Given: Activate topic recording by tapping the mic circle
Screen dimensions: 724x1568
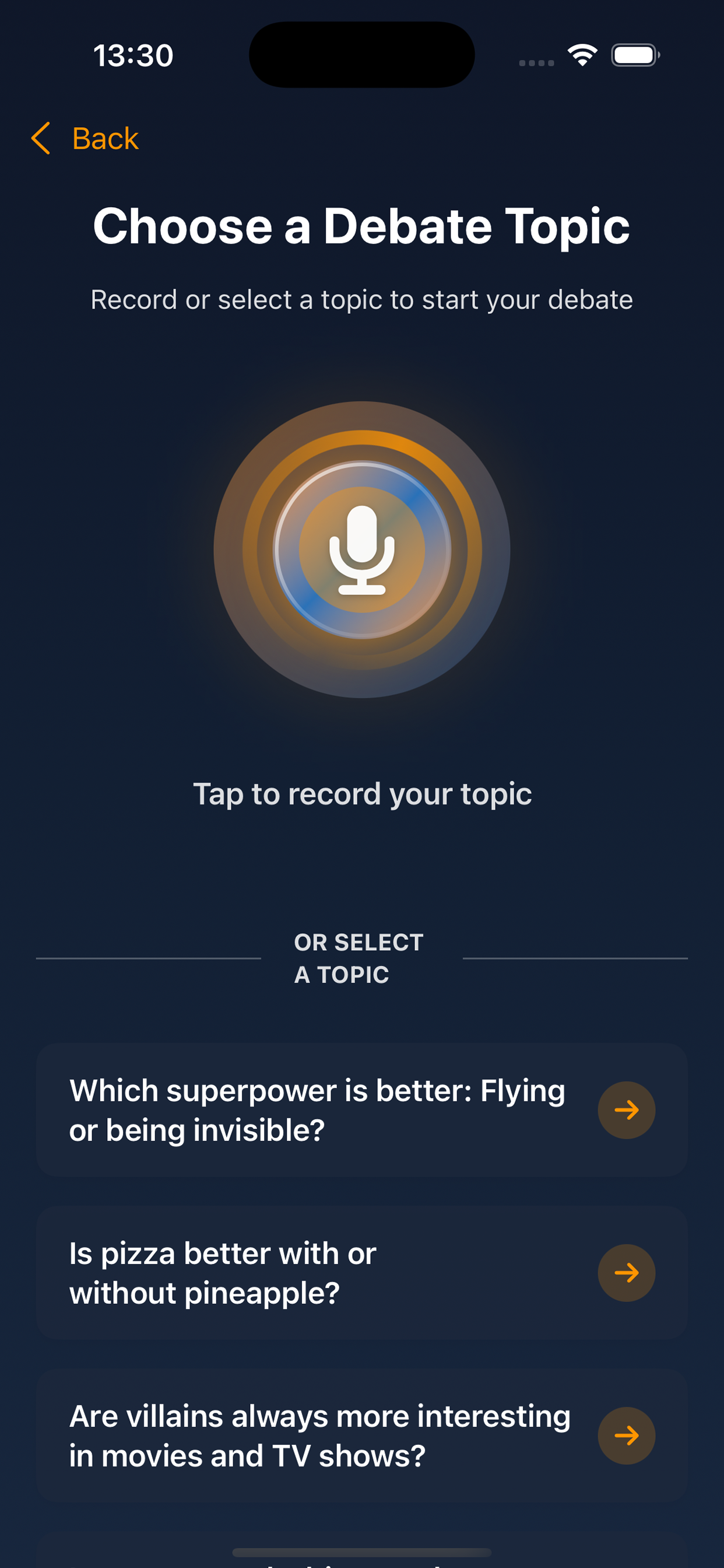Looking at the screenshot, I should point(362,551).
